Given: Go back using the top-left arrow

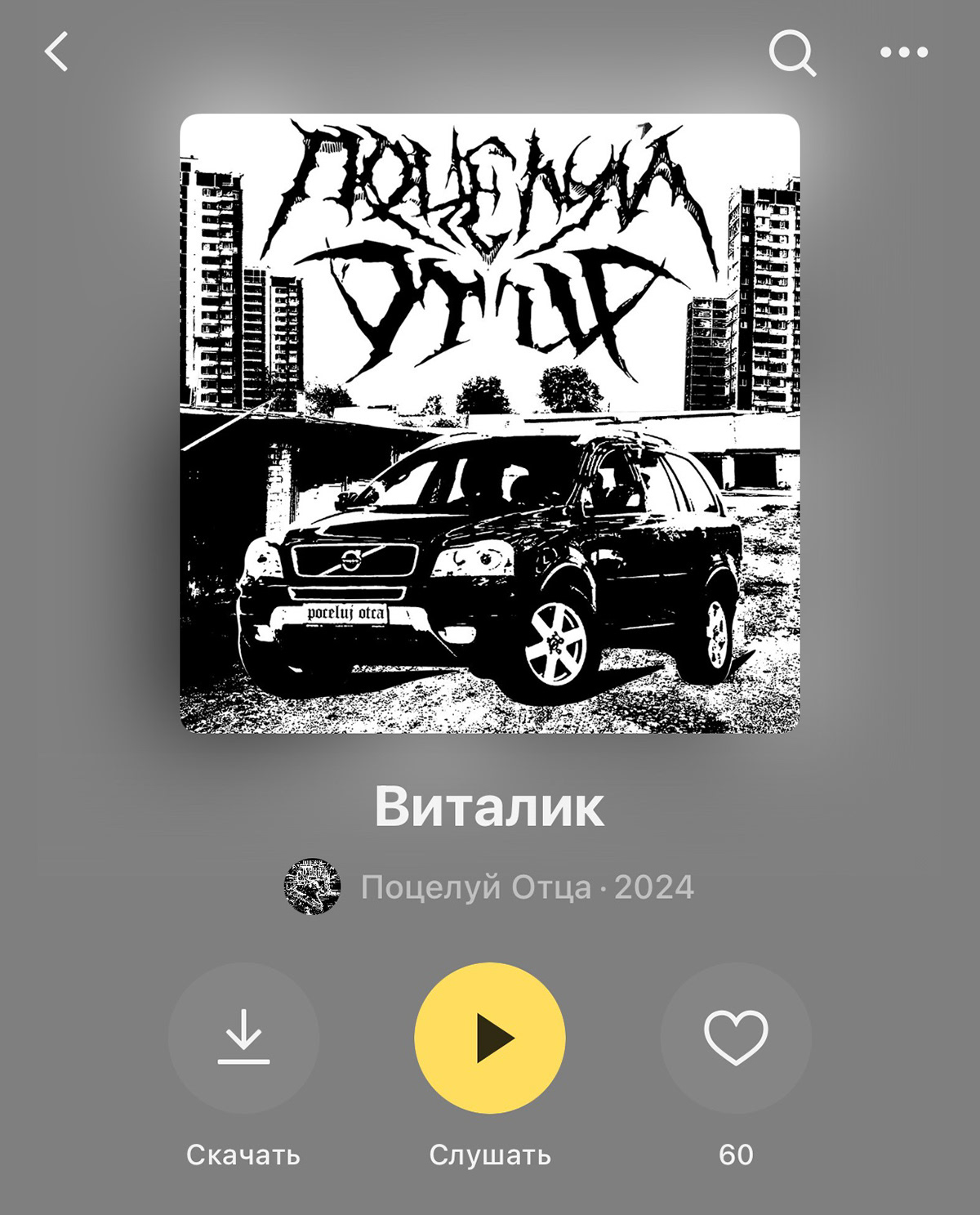Looking at the screenshot, I should 56,52.
